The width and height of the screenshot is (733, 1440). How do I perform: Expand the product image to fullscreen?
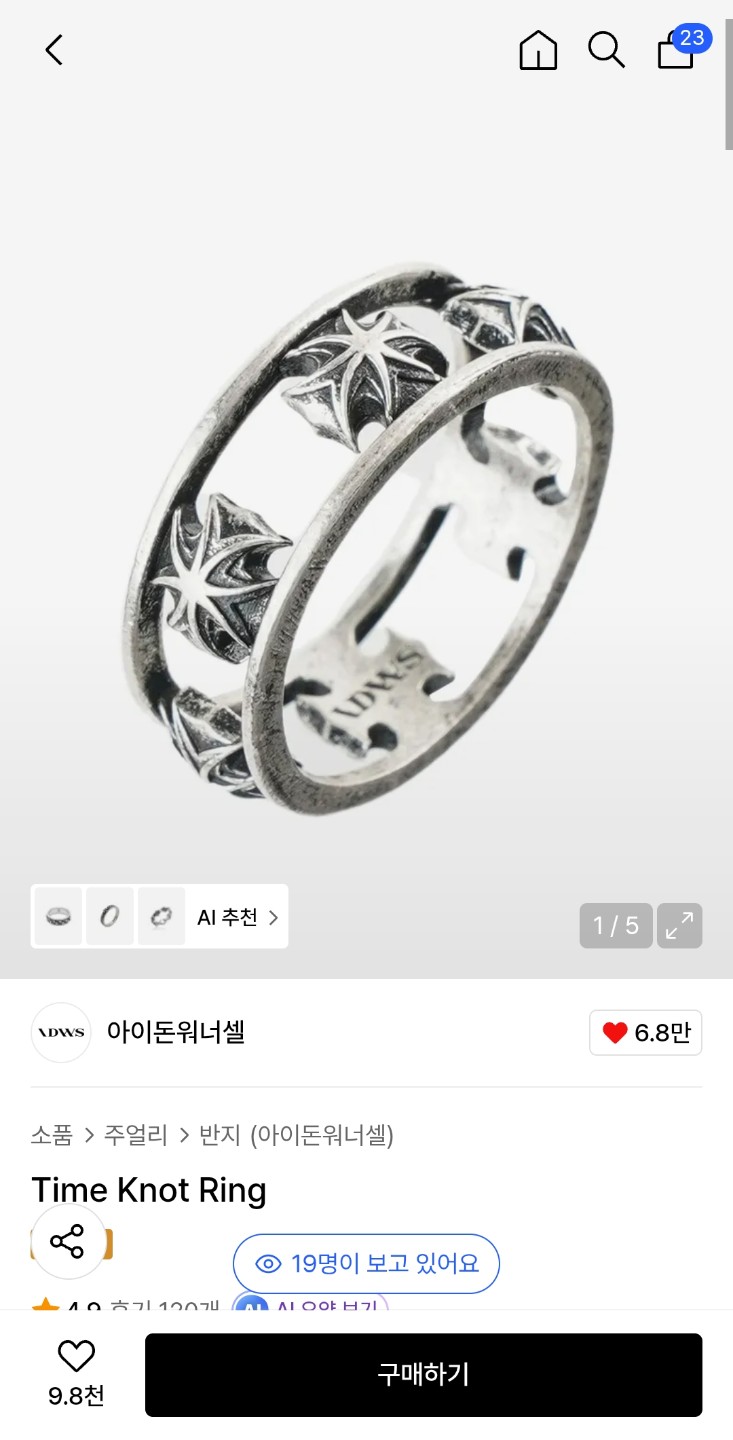pos(680,925)
